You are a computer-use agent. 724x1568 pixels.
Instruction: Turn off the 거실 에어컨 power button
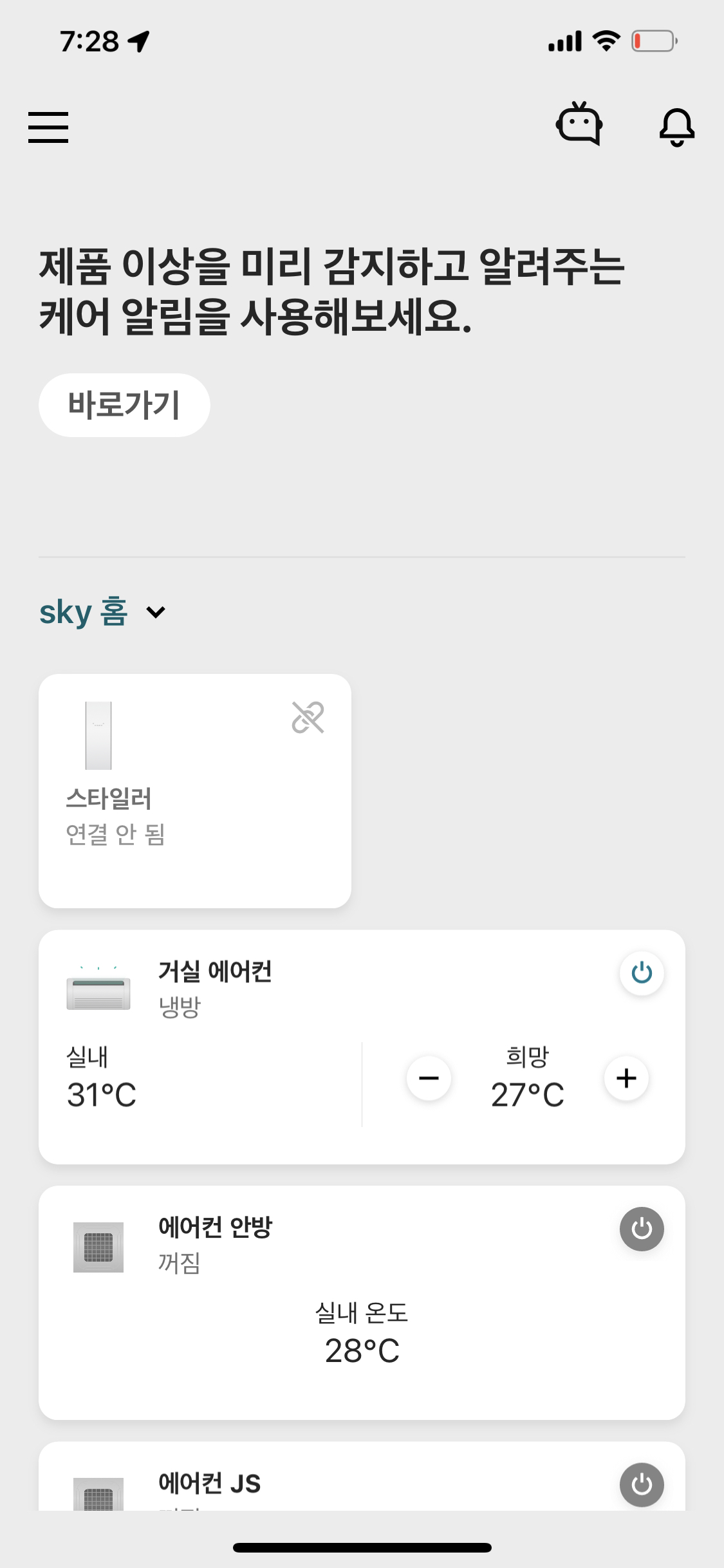pyautogui.click(x=642, y=973)
